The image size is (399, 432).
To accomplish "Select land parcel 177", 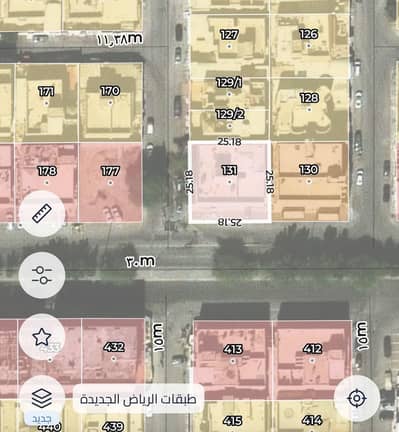I will pyautogui.click(x=111, y=183).
